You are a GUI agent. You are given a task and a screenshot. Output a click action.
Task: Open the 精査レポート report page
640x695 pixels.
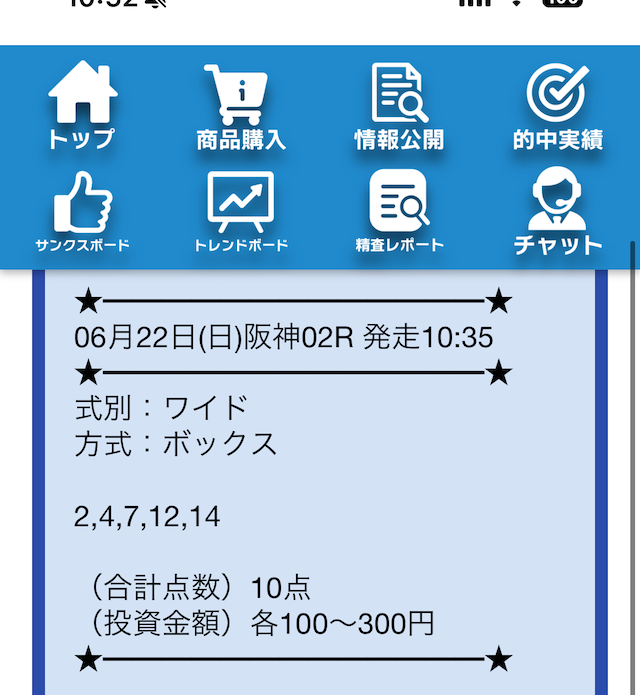(398, 212)
